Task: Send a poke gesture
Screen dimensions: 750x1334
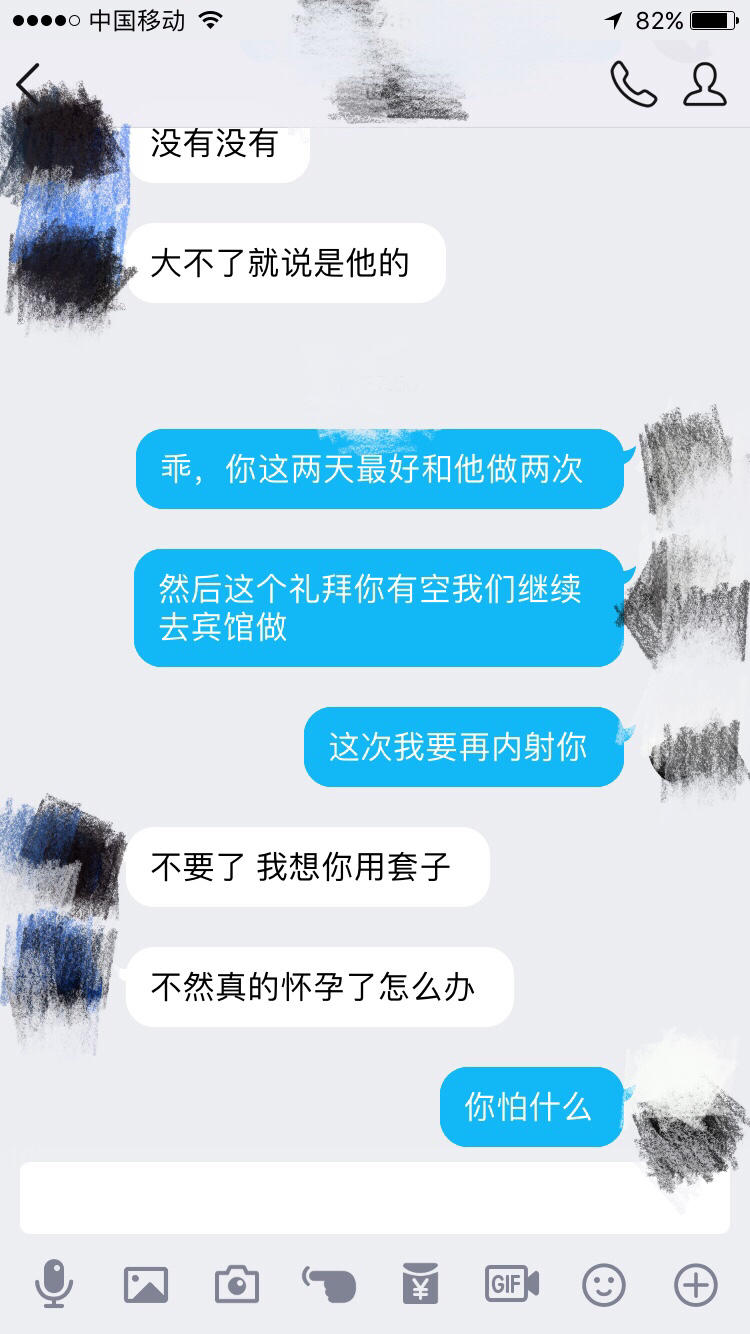Action: 329,1284
